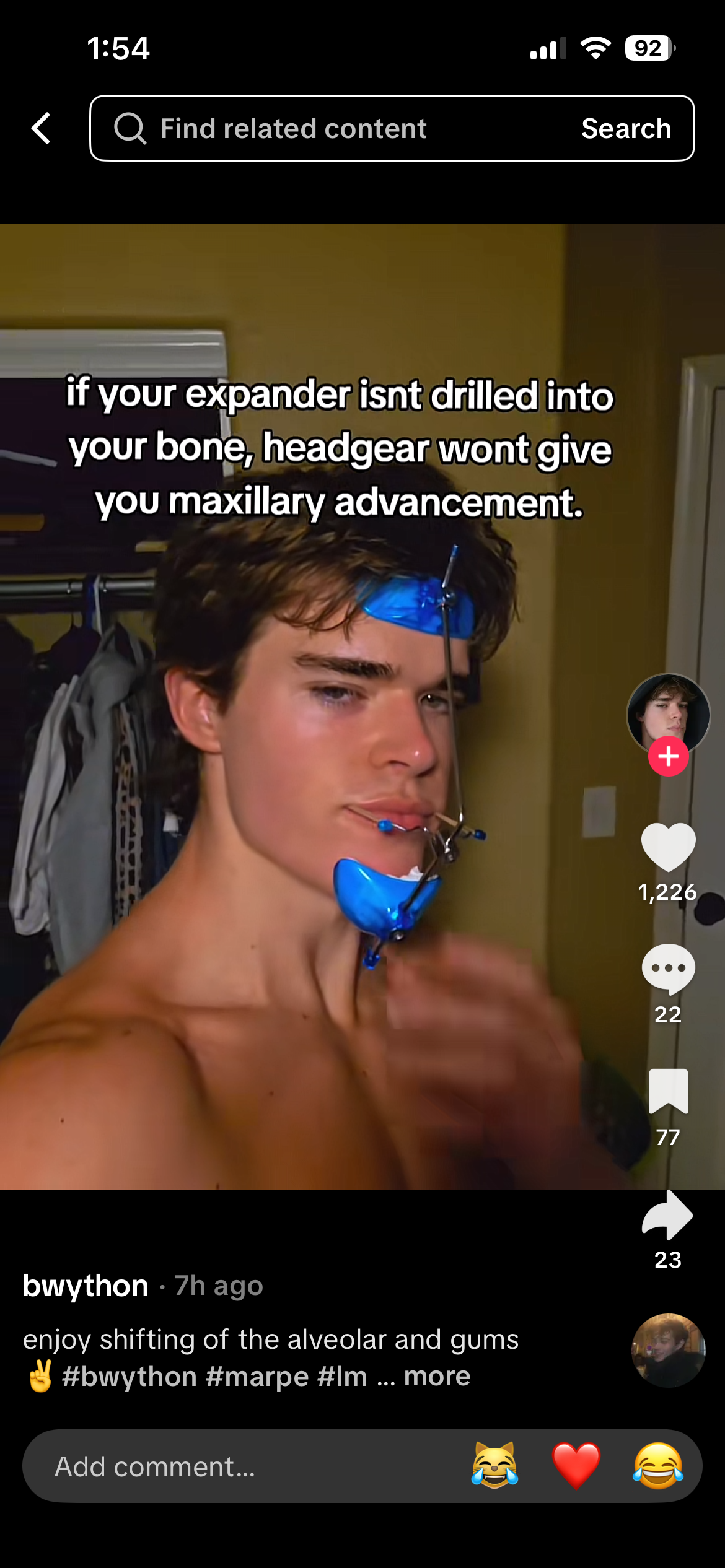Send the red heart emoji reaction
Screen dimensions: 725x1568
point(576,1466)
